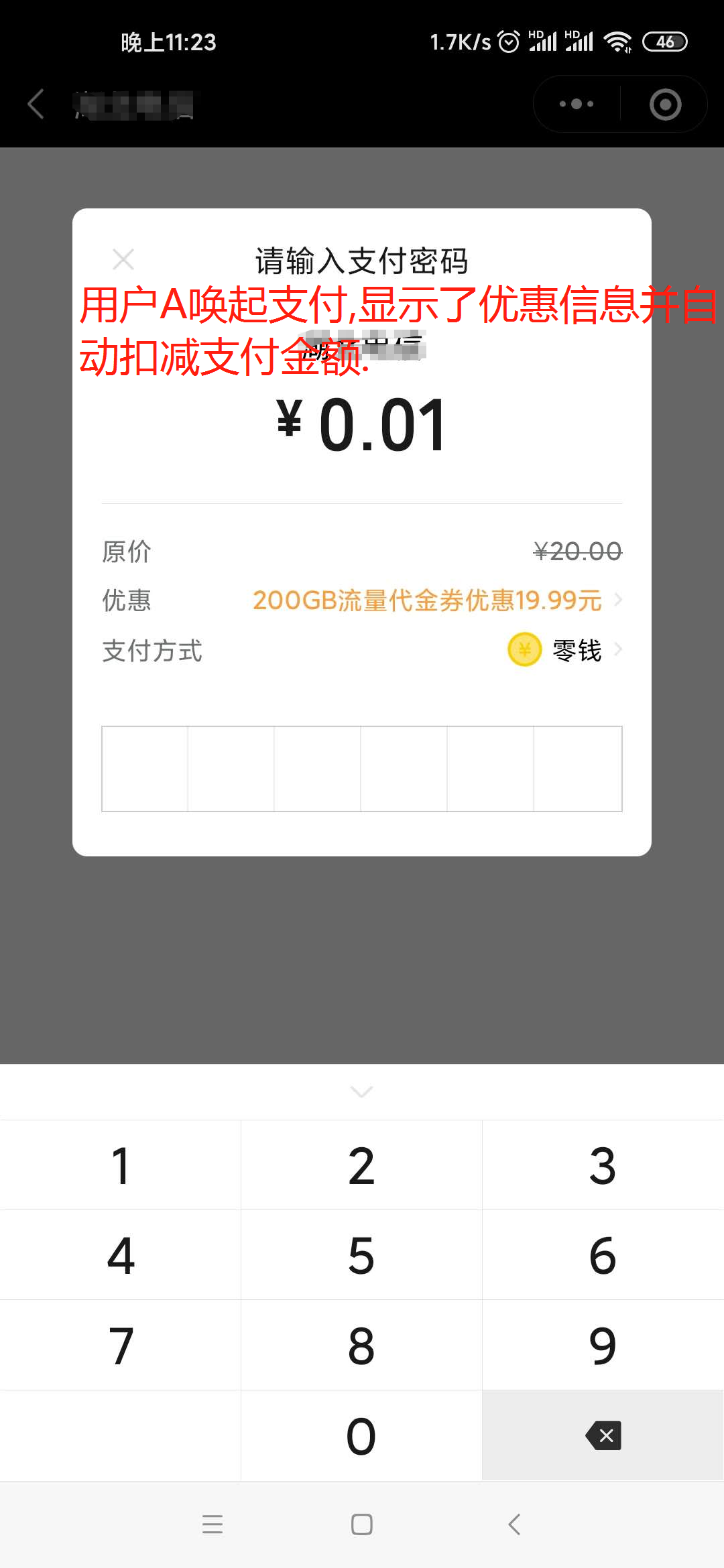The image size is (724, 1568).
Task: Open the 200GB流量代金券 discount details
Action: pos(437,600)
